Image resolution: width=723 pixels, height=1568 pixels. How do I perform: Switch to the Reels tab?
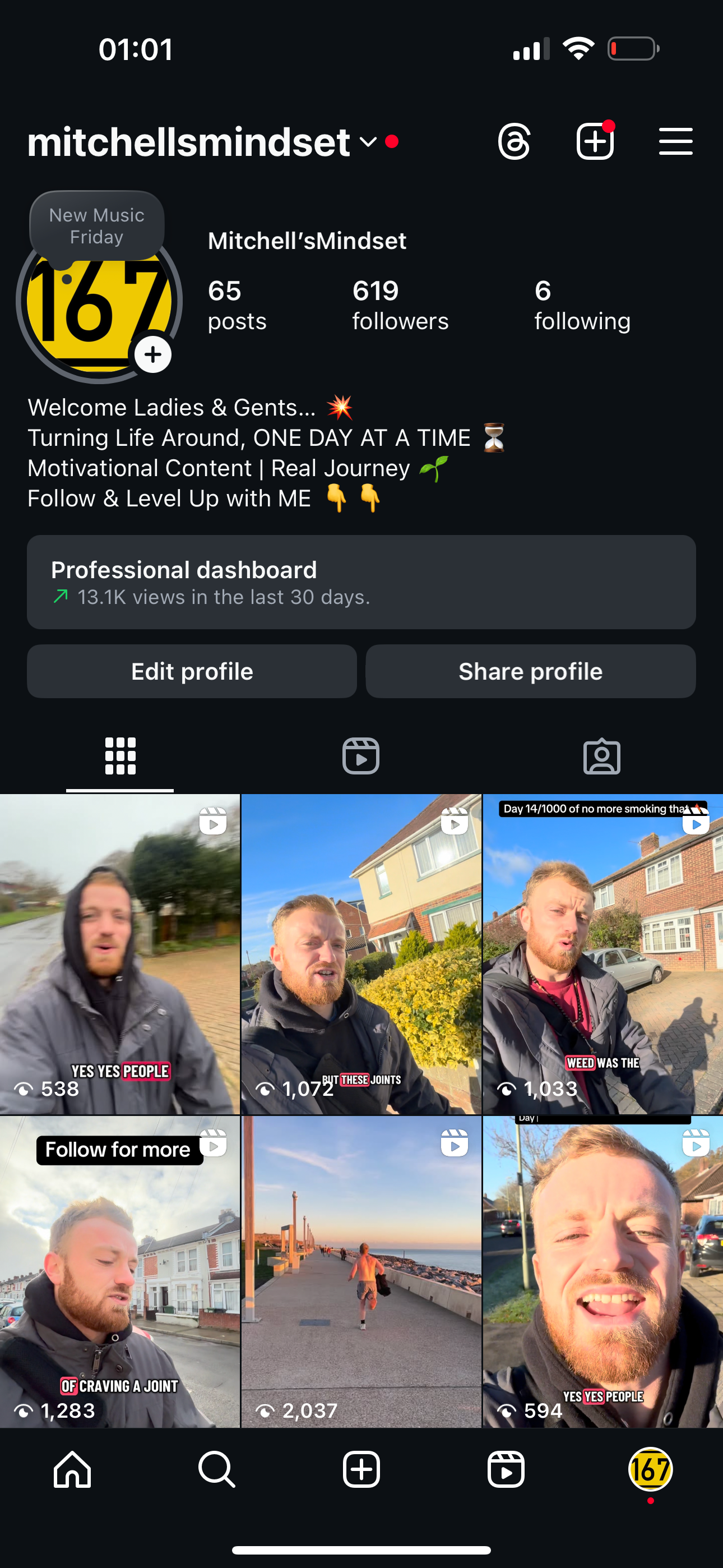[x=361, y=756]
